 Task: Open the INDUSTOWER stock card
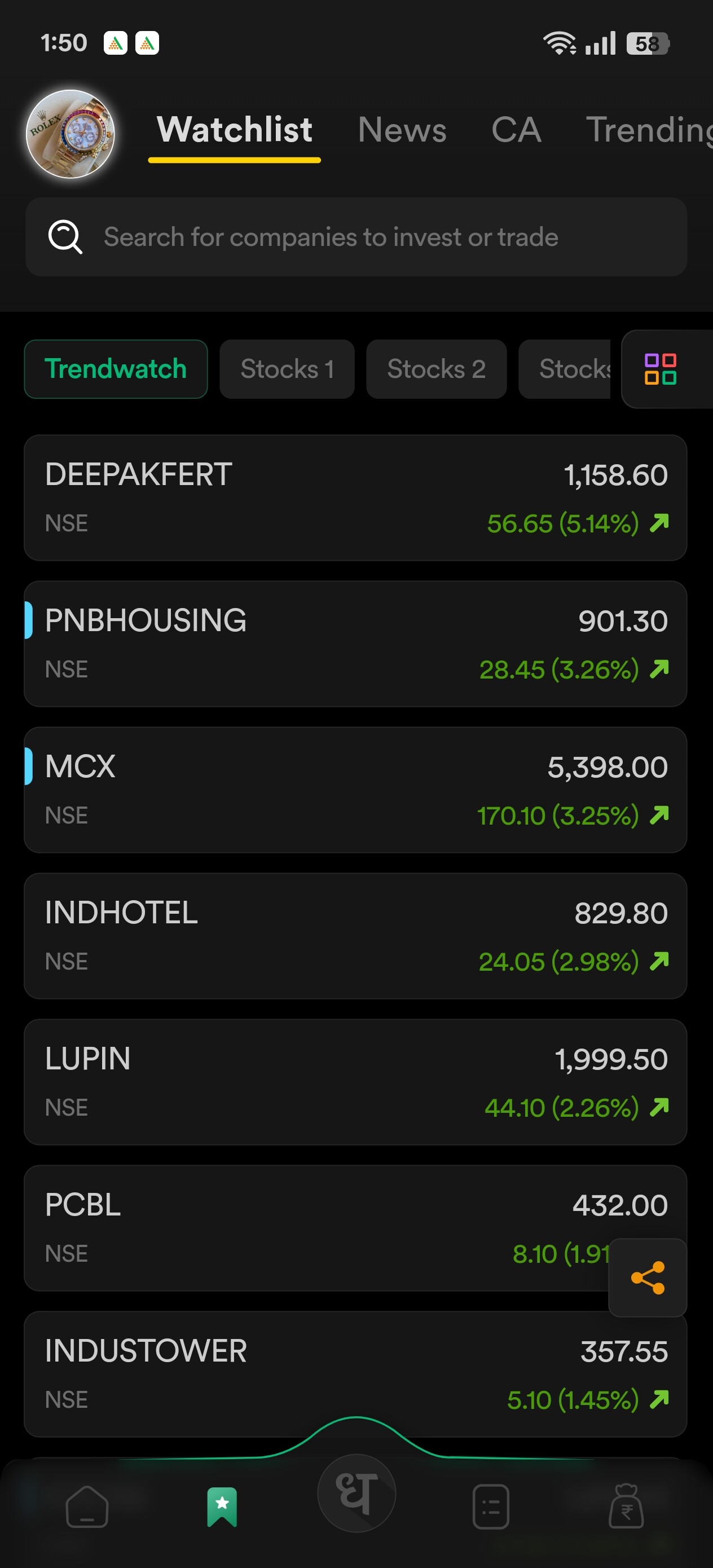tap(355, 1374)
